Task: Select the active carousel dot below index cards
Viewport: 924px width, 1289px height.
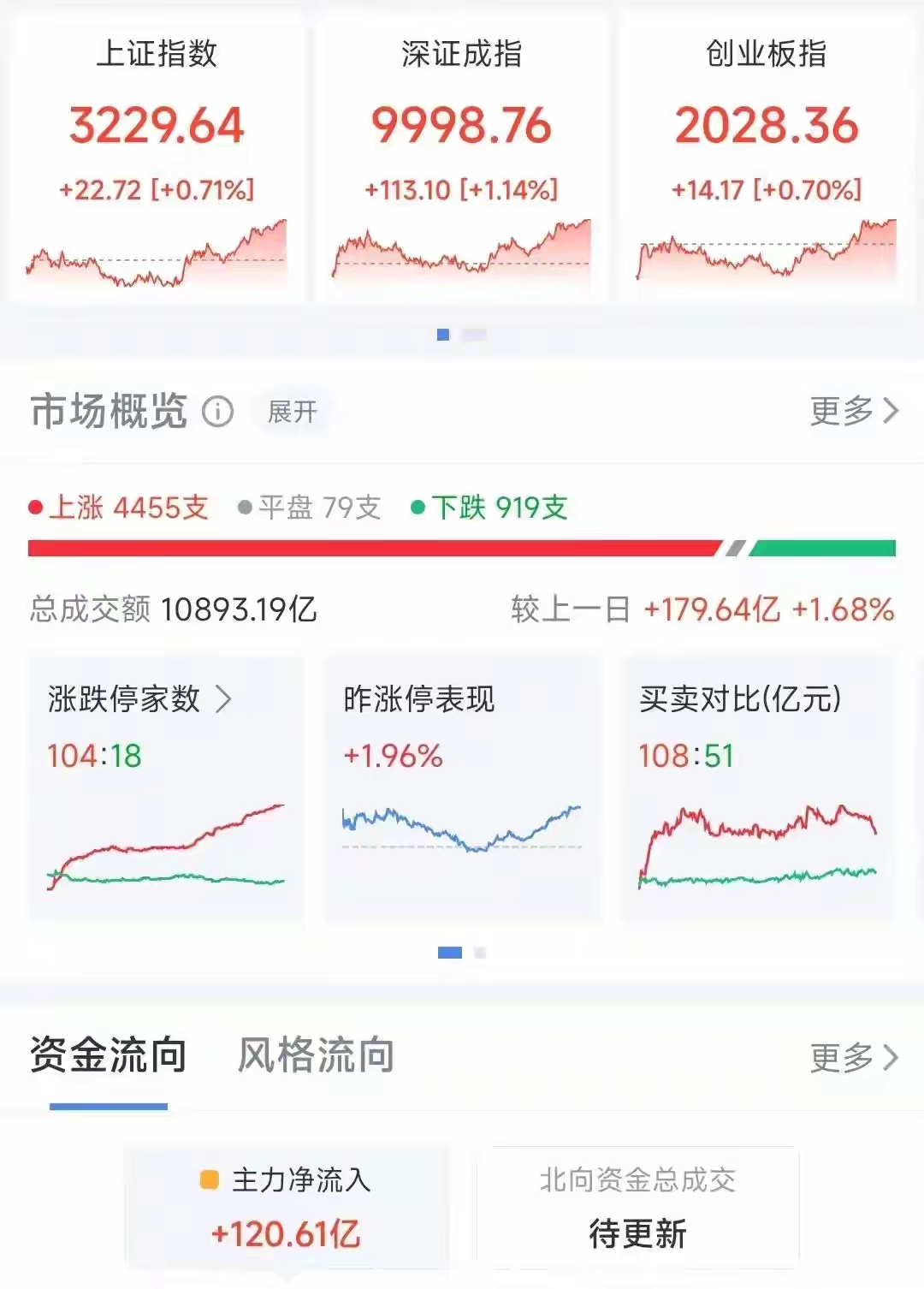Action: point(445,334)
